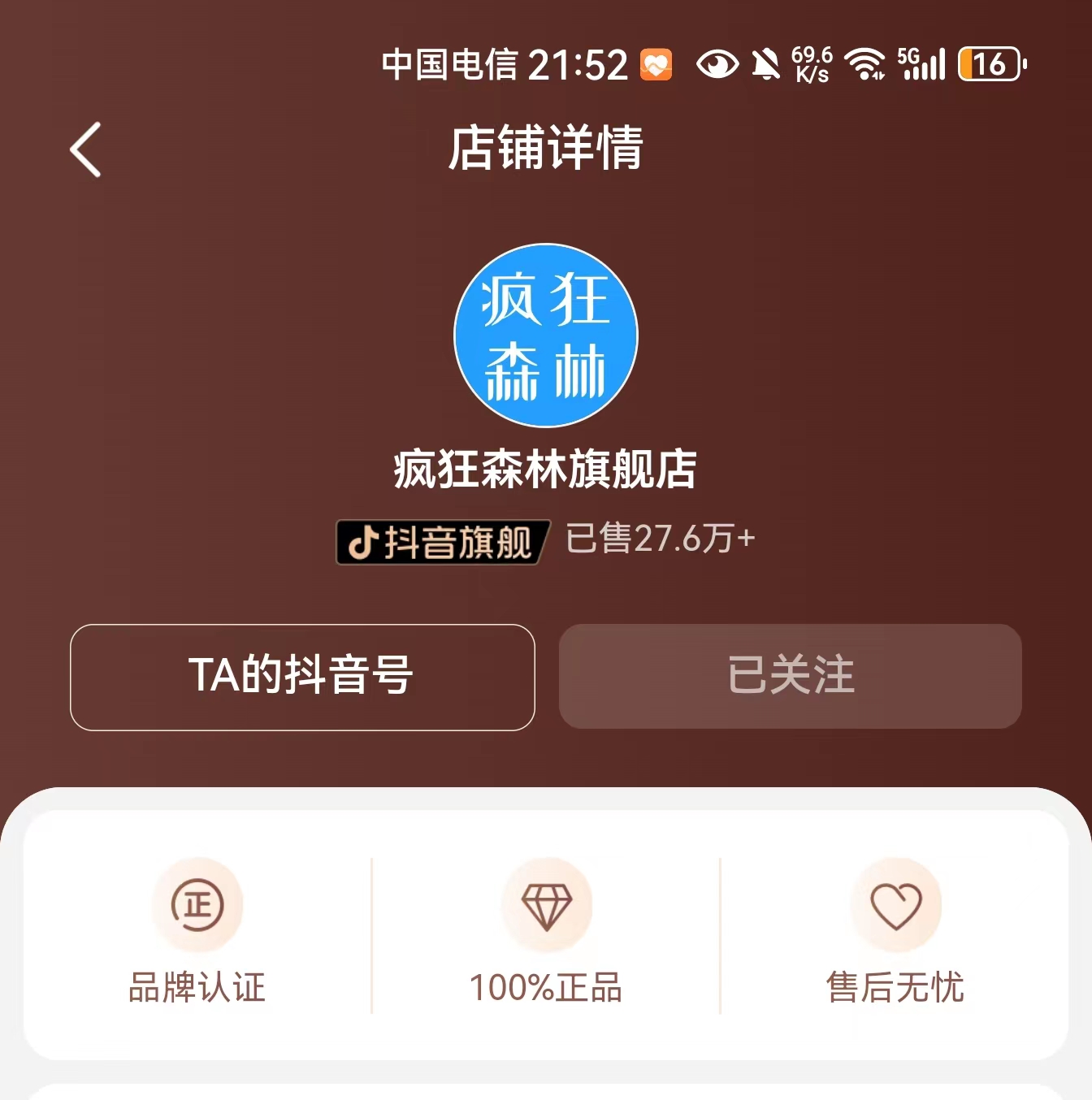This screenshot has height=1100, width=1092.
Task: Tap the 5G signal indicator
Action: (923, 63)
